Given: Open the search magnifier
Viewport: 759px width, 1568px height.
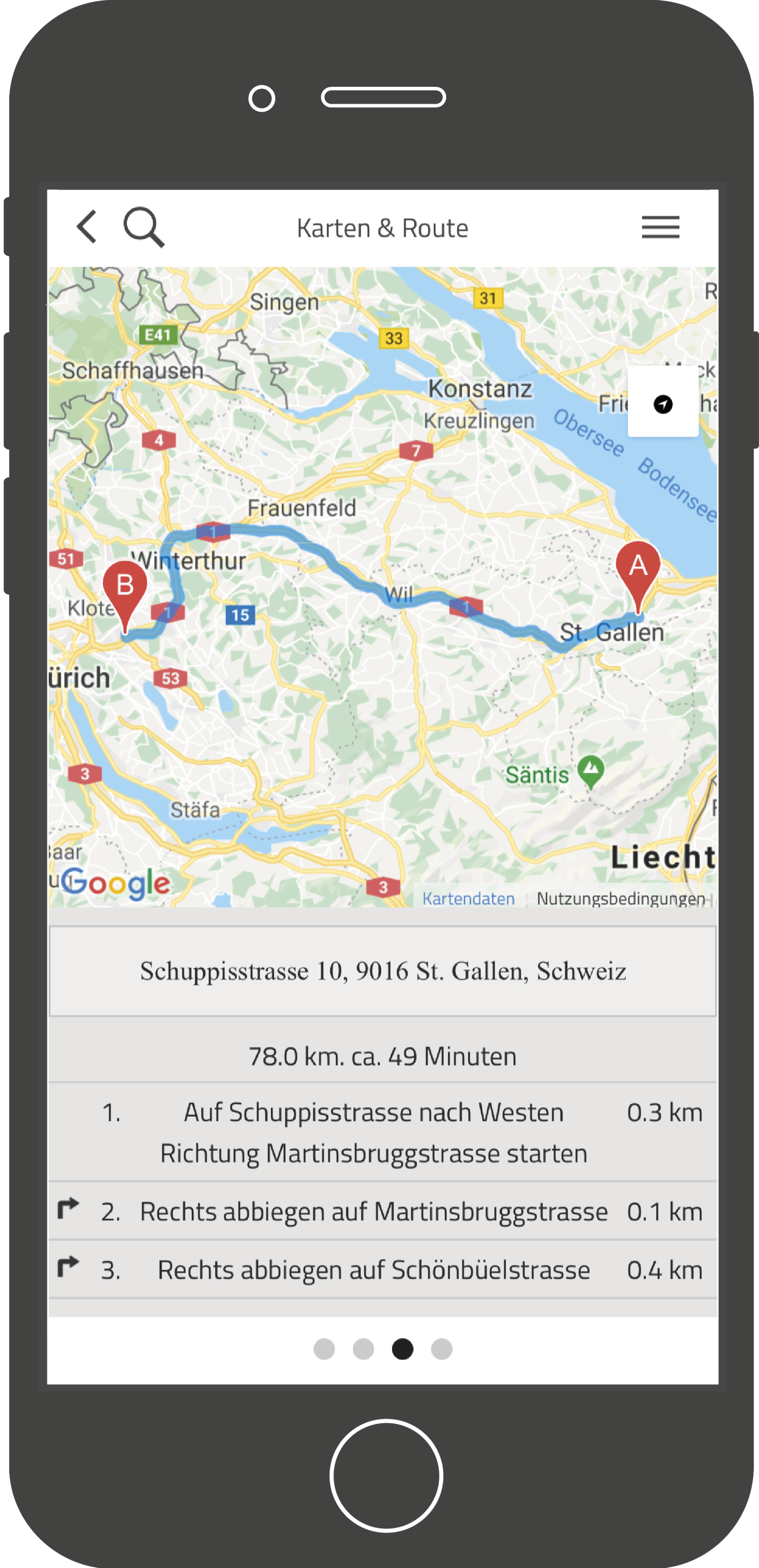Looking at the screenshot, I should [143, 228].
